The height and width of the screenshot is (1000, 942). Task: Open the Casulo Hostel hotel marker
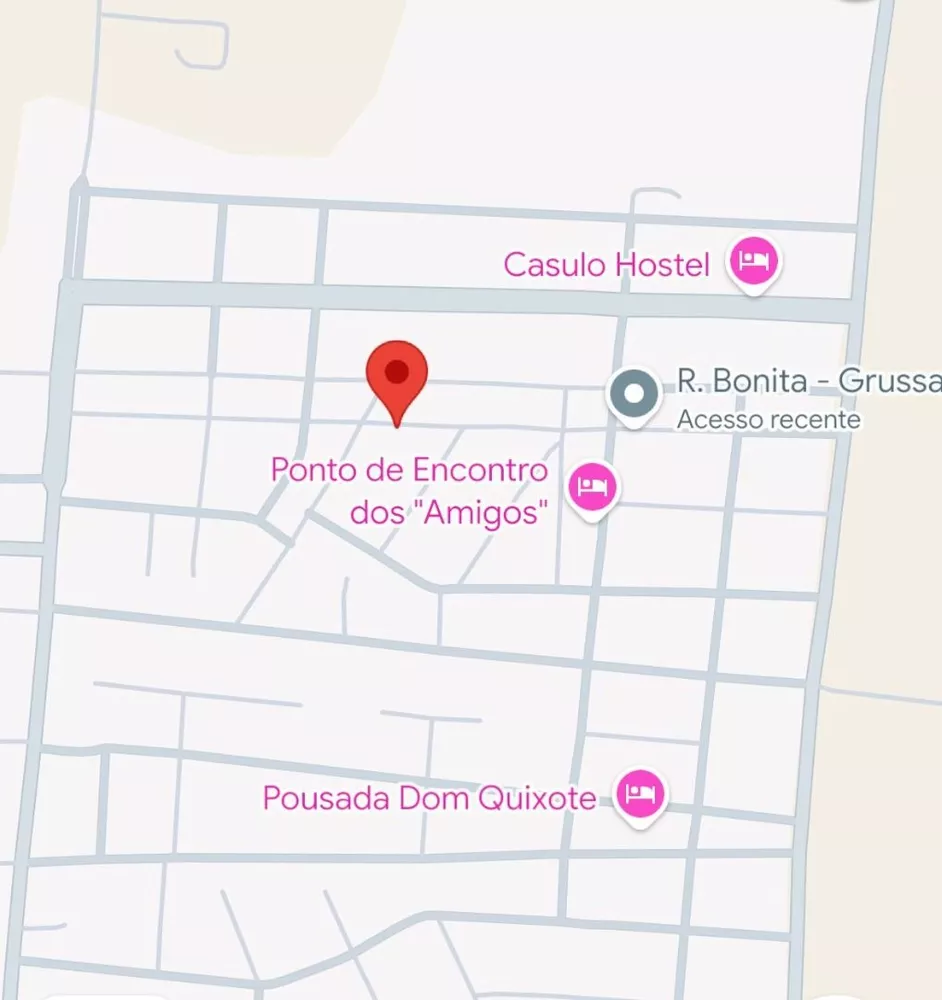[x=753, y=263]
